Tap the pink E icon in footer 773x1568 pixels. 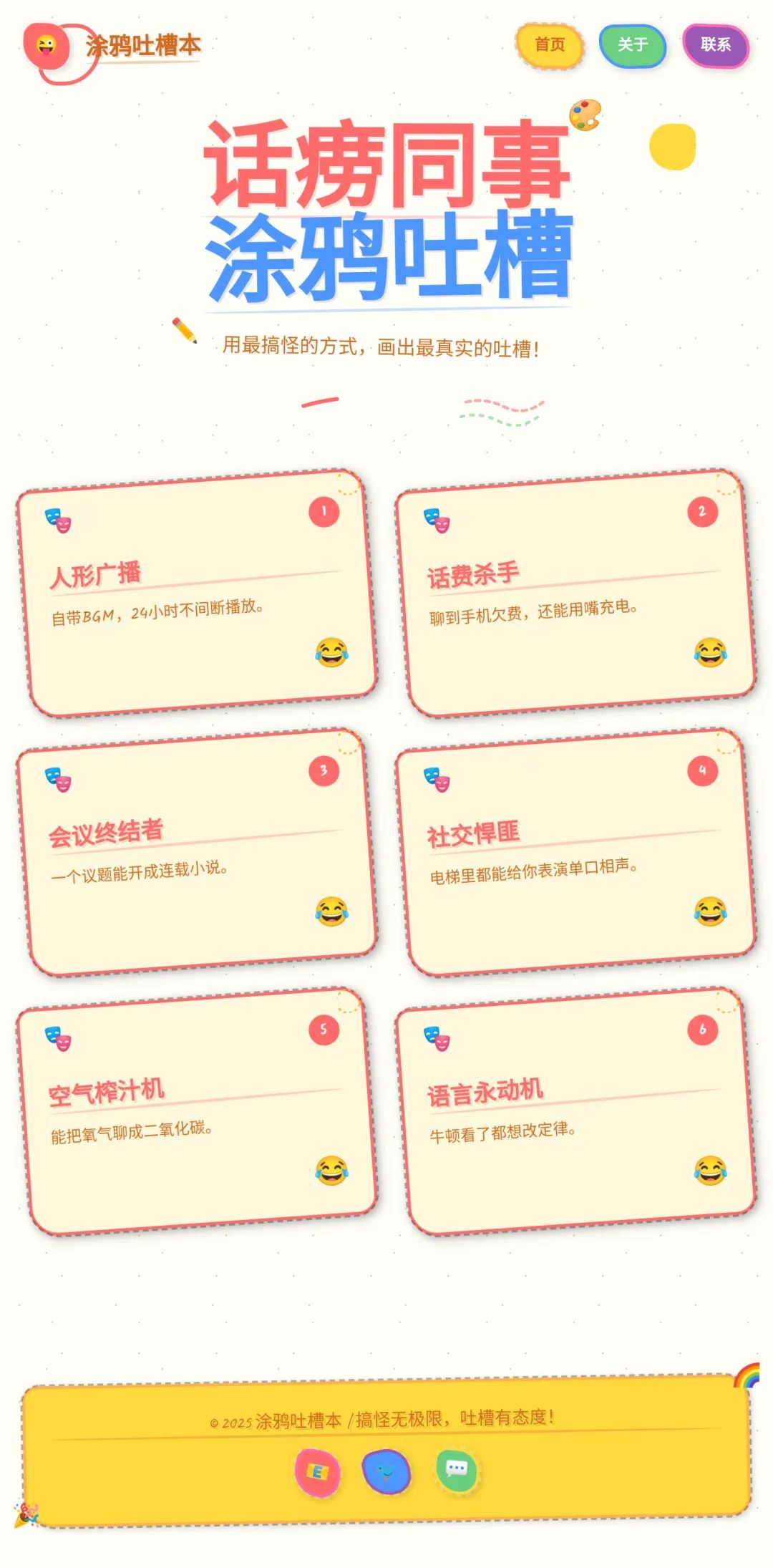click(x=318, y=1472)
